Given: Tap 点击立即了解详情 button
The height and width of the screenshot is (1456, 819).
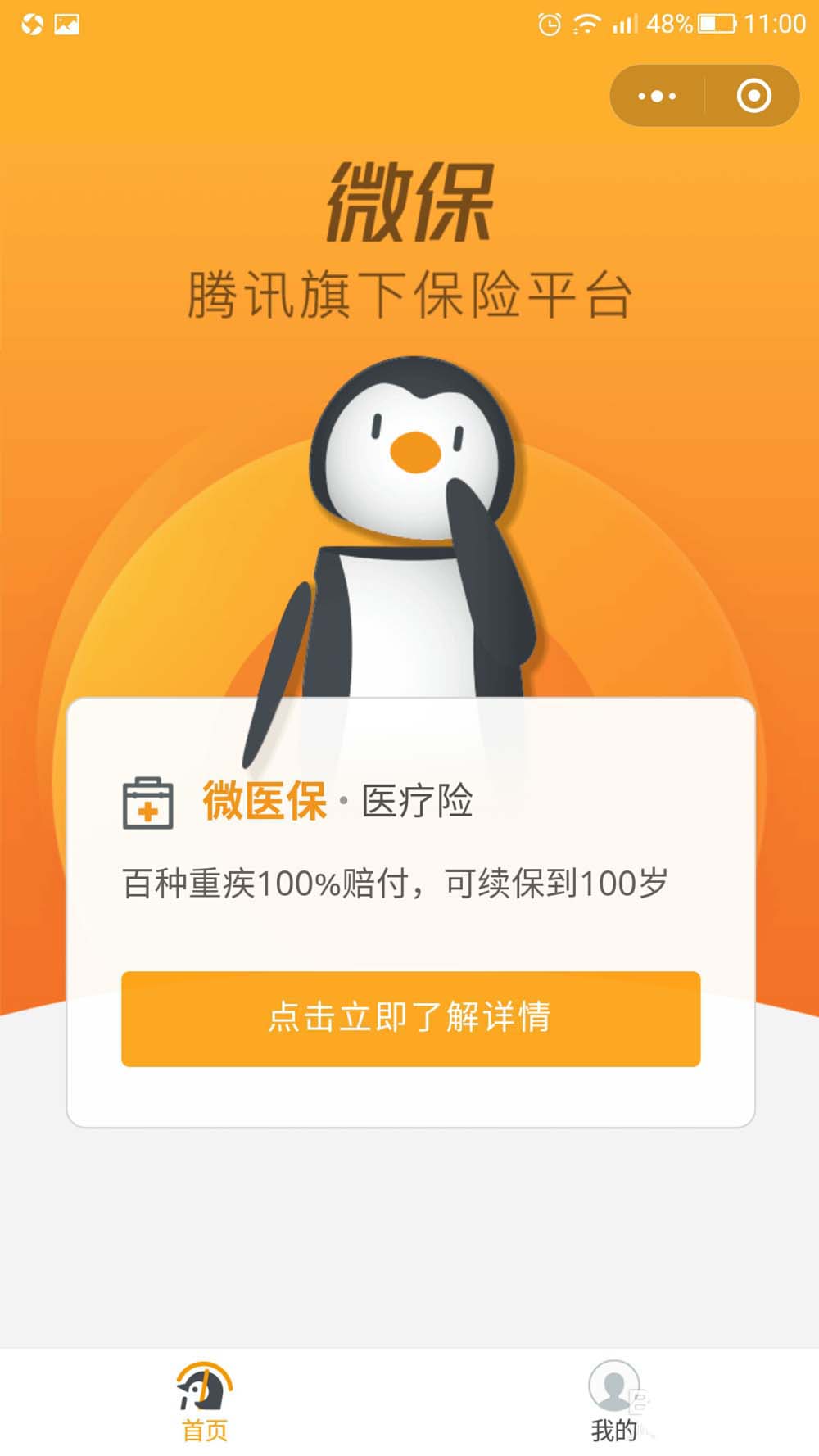Looking at the screenshot, I should (410, 1018).
